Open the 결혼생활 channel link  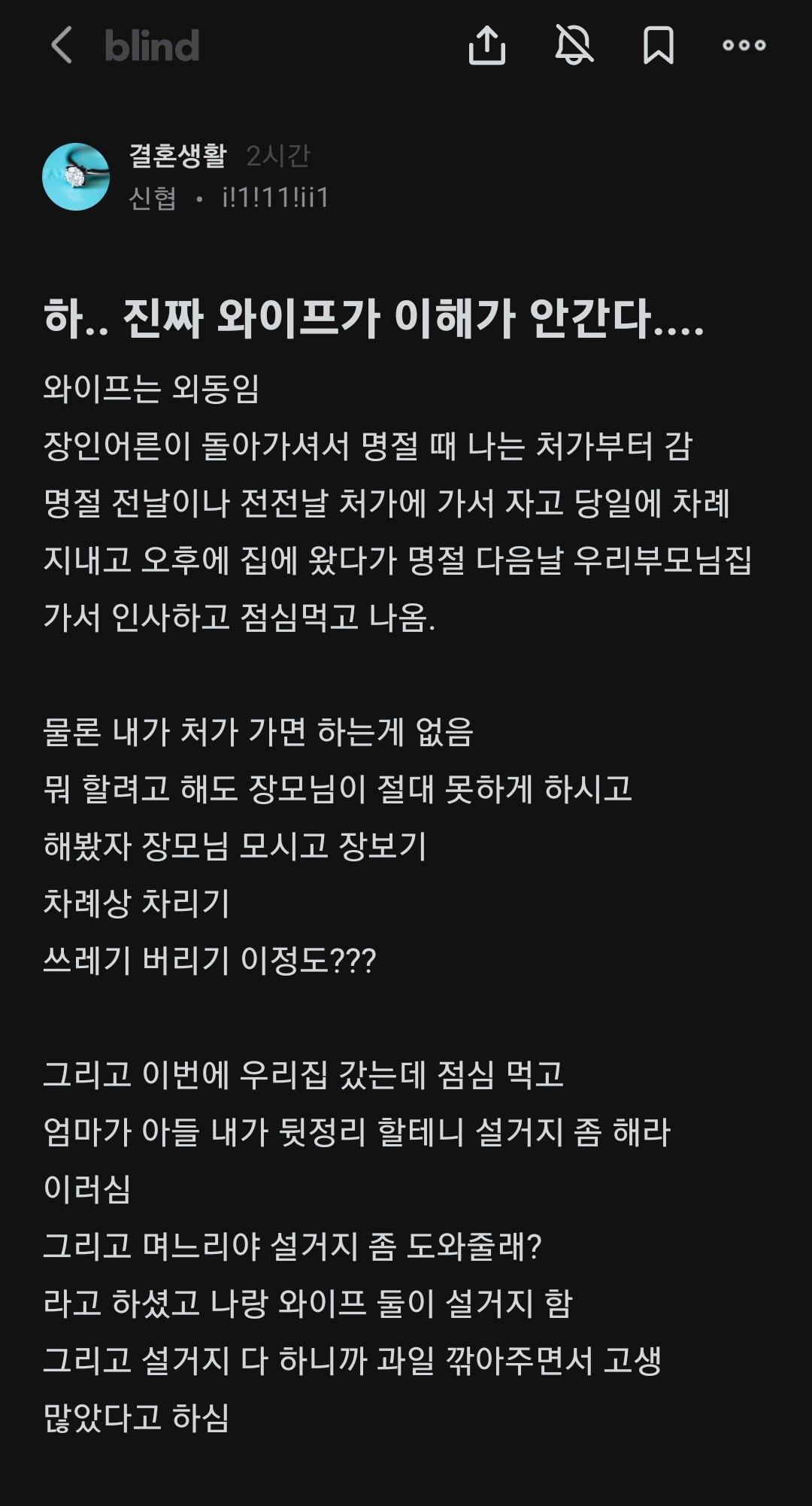tap(178, 156)
